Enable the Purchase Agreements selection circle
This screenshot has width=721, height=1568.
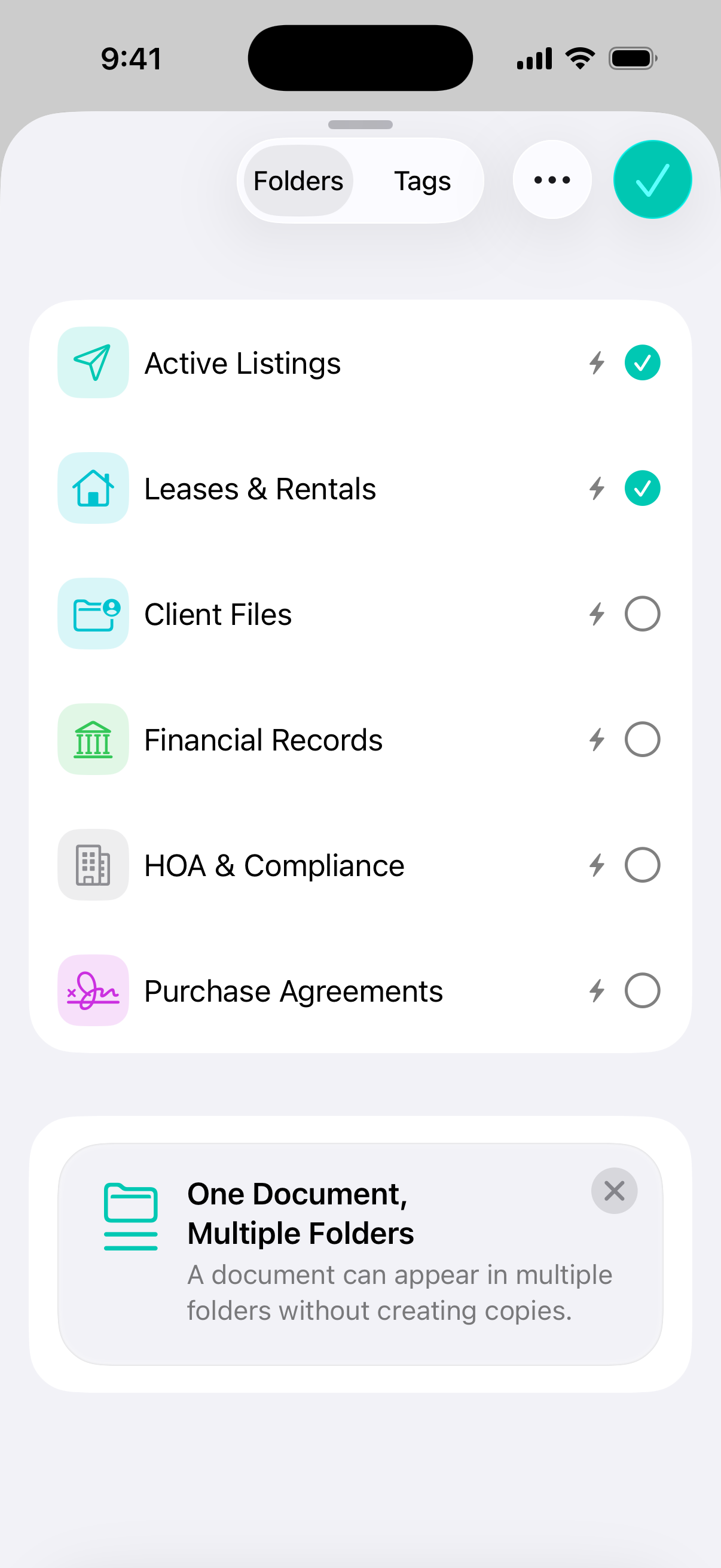coord(643,990)
